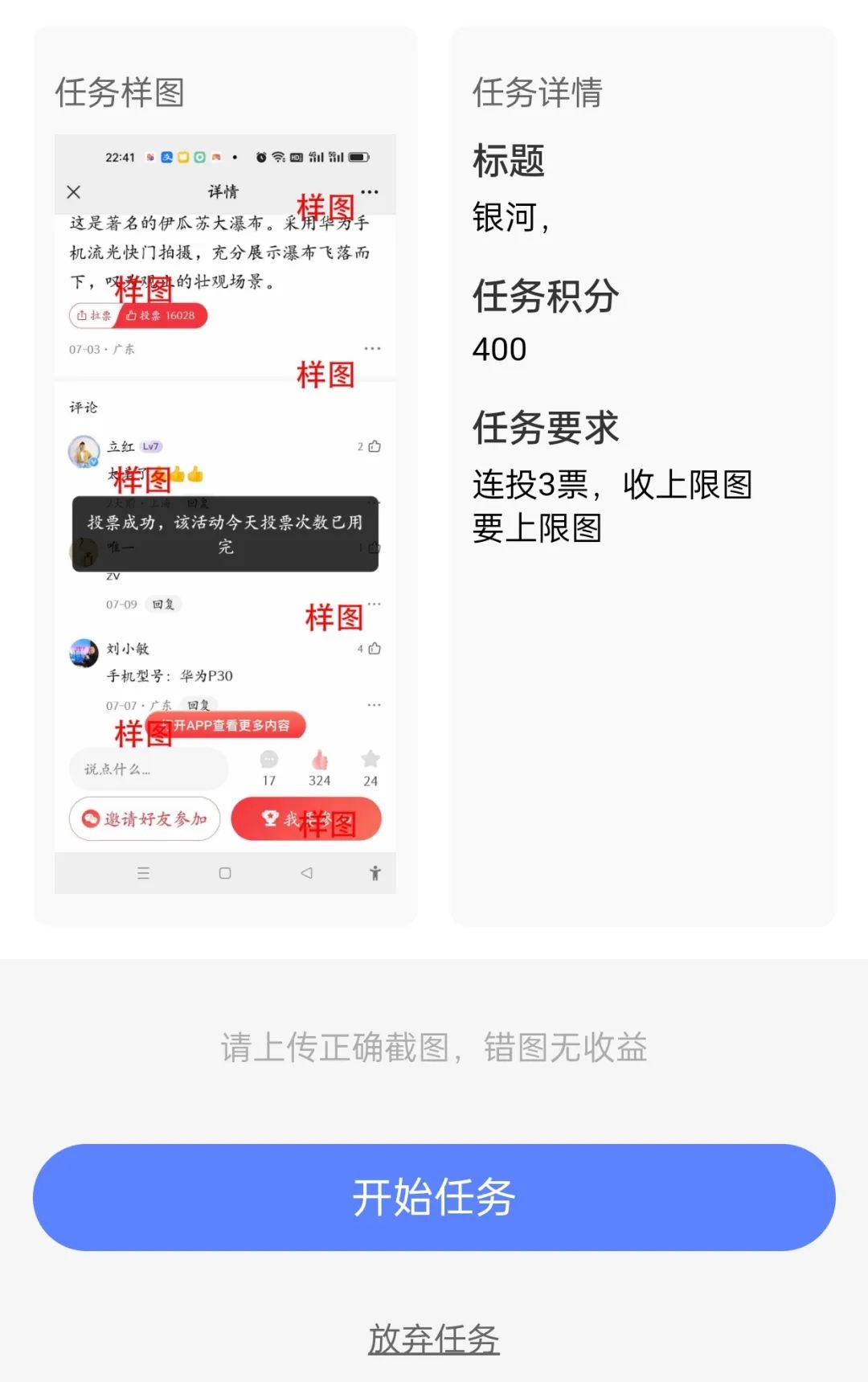Abandon the task via 放弃任务 link

(434, 1339)
